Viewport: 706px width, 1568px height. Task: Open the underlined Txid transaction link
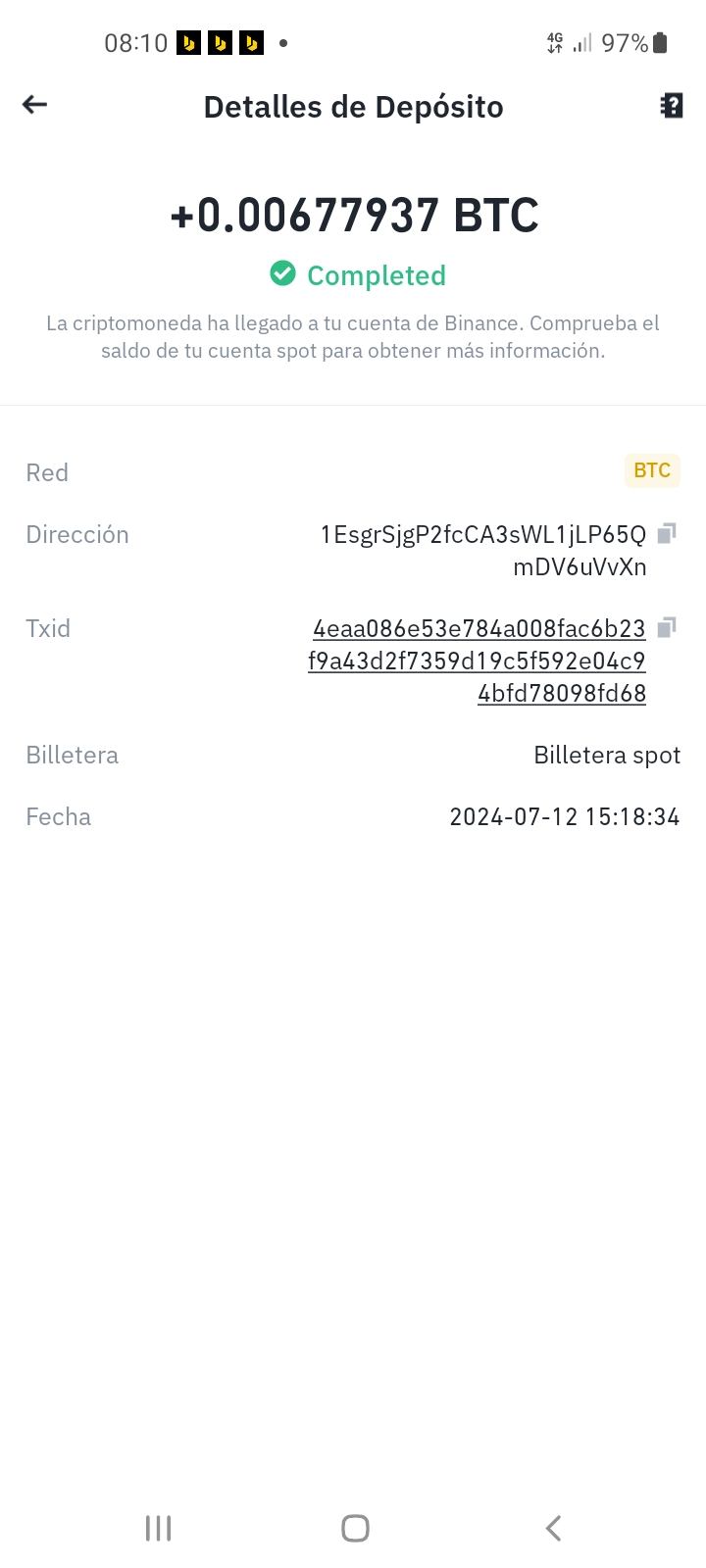click(x=478, y=661)
